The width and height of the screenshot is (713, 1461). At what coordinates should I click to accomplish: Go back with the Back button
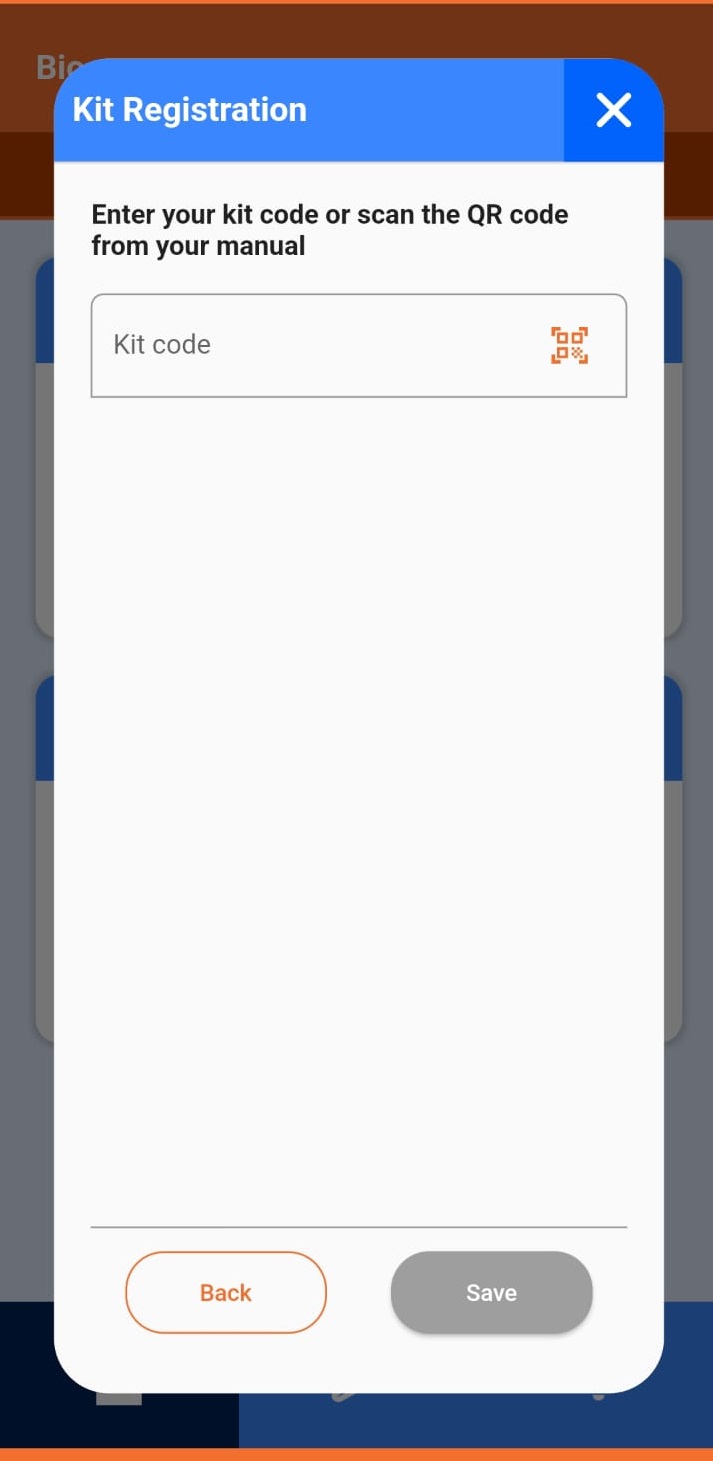(226, 1292)
